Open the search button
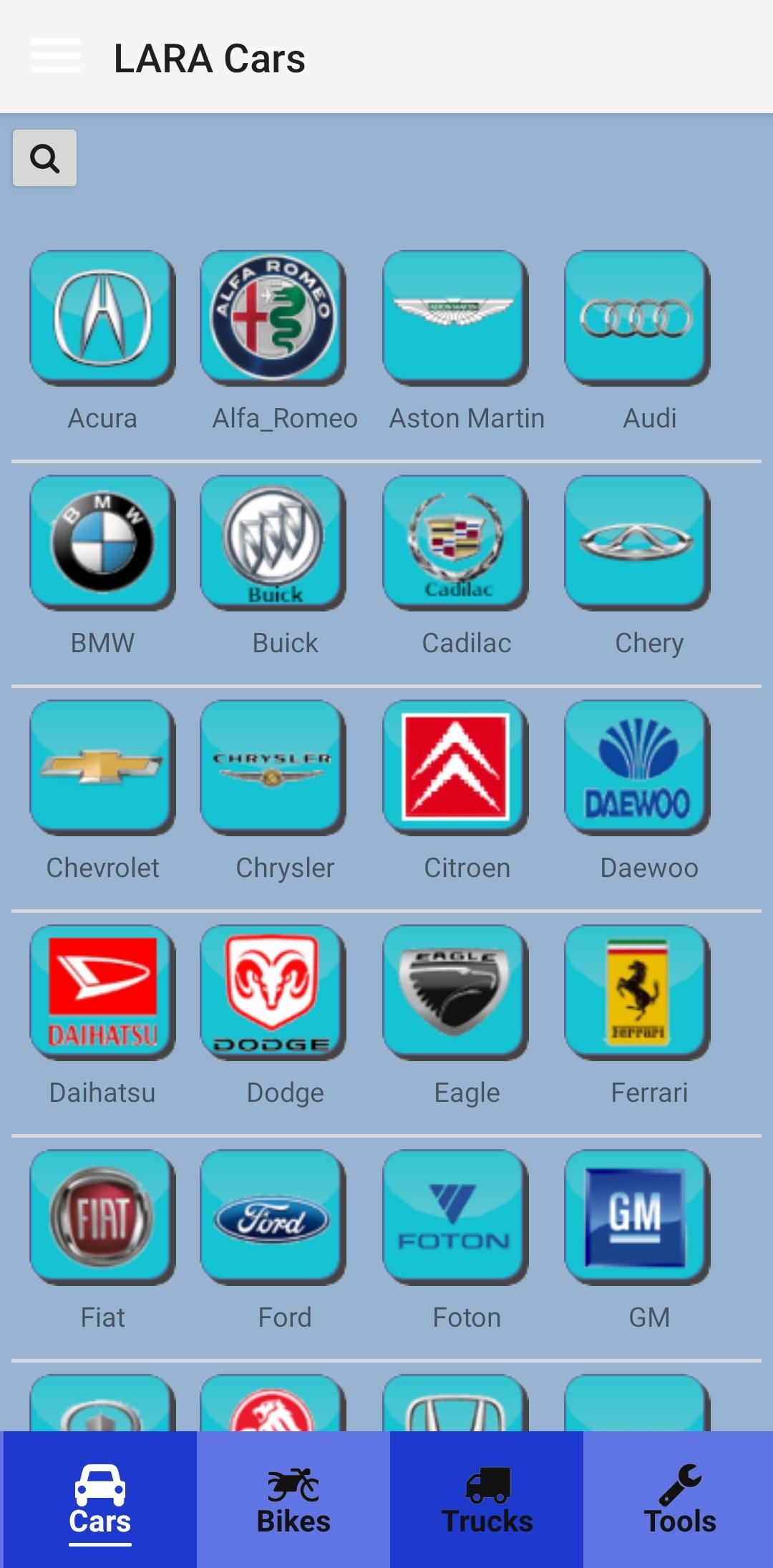 [x=44, y=158]
